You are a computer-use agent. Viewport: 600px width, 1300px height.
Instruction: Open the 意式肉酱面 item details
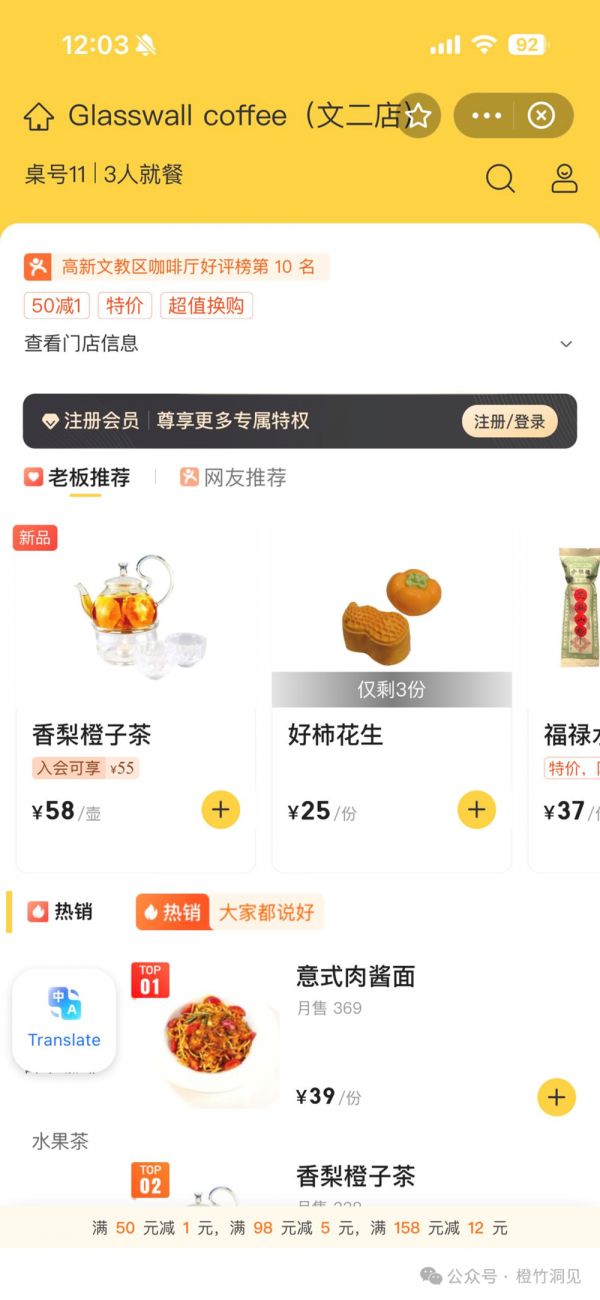point(355,977)
